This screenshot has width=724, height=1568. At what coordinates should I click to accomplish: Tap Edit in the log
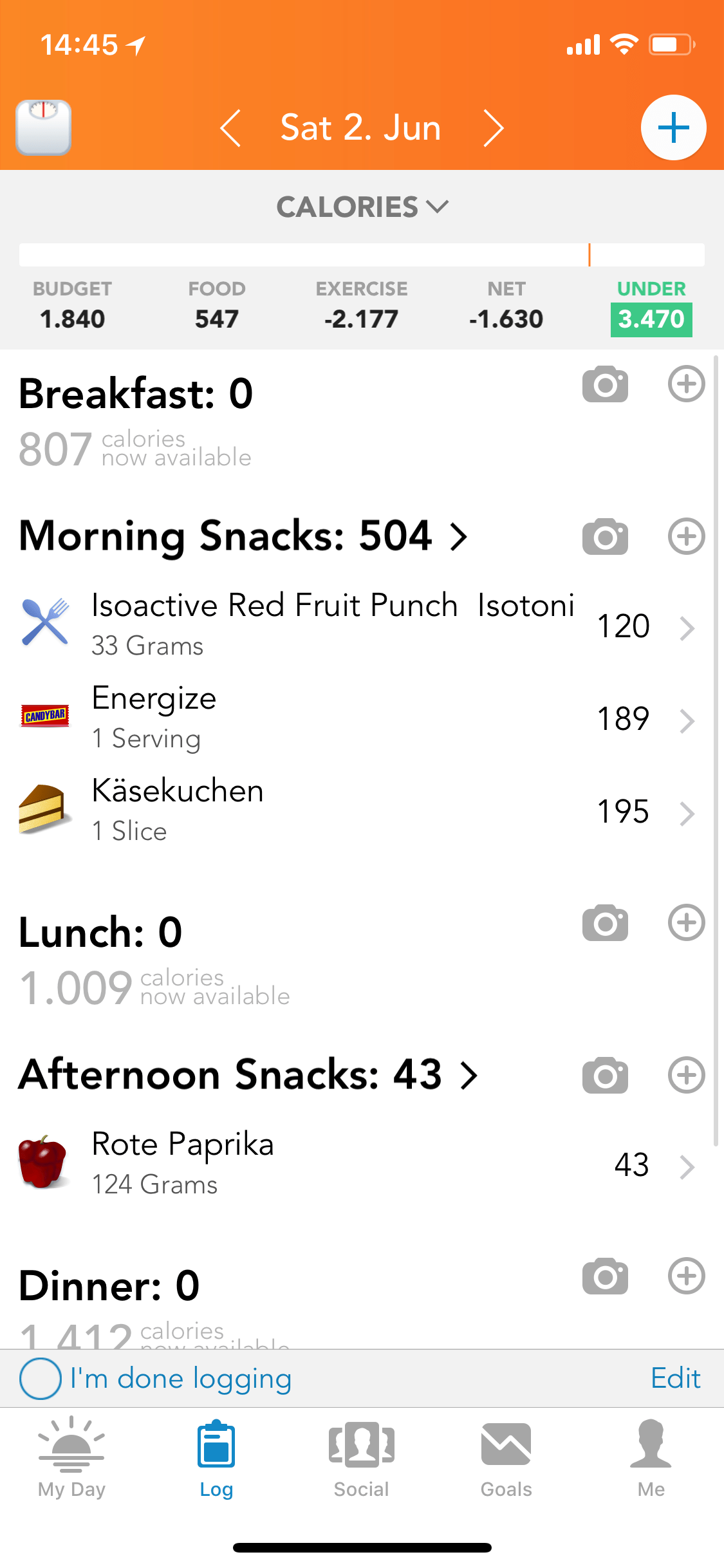click(x=675, y=1379)
